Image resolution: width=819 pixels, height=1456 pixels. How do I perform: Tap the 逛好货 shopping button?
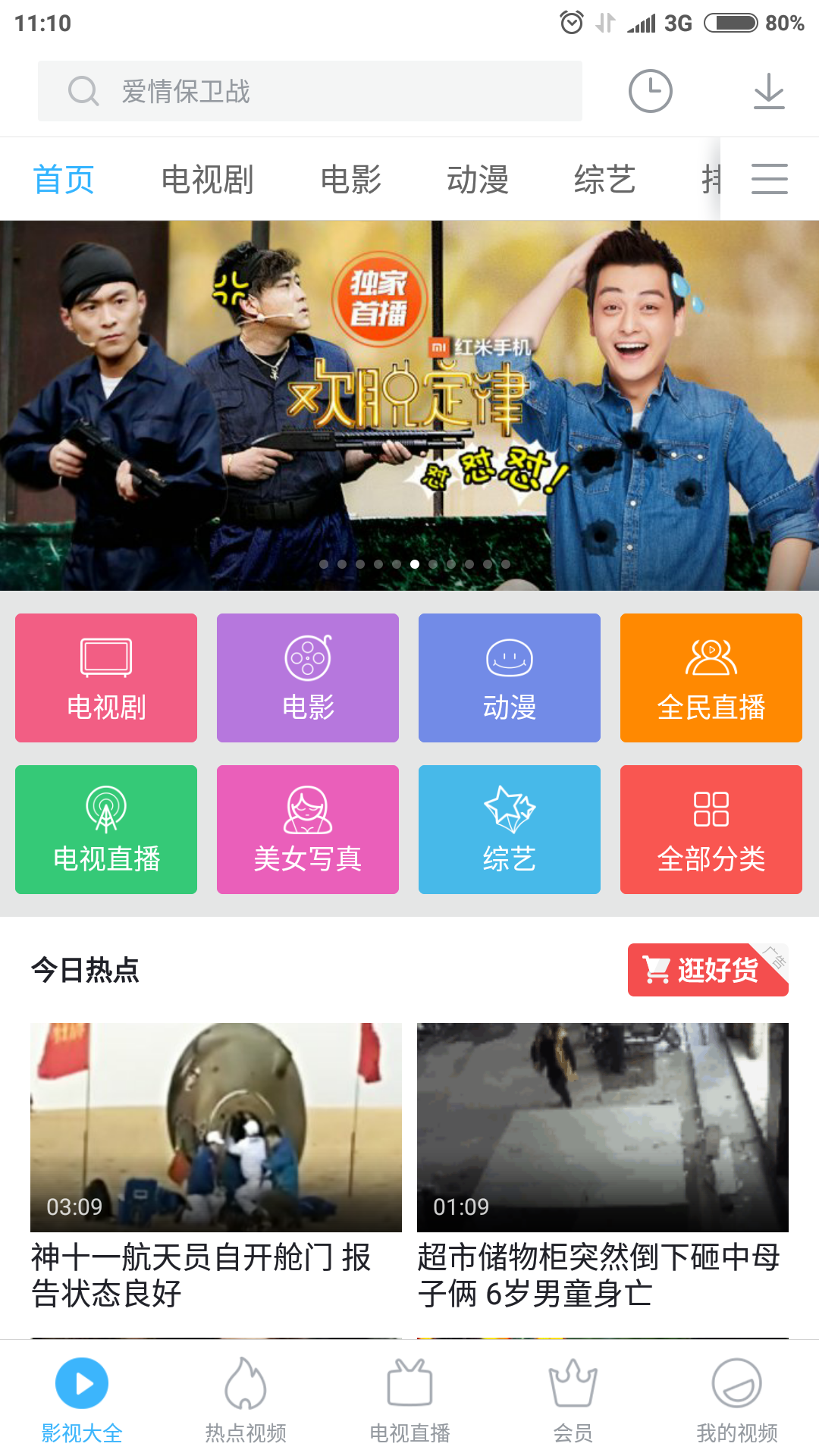708,970
